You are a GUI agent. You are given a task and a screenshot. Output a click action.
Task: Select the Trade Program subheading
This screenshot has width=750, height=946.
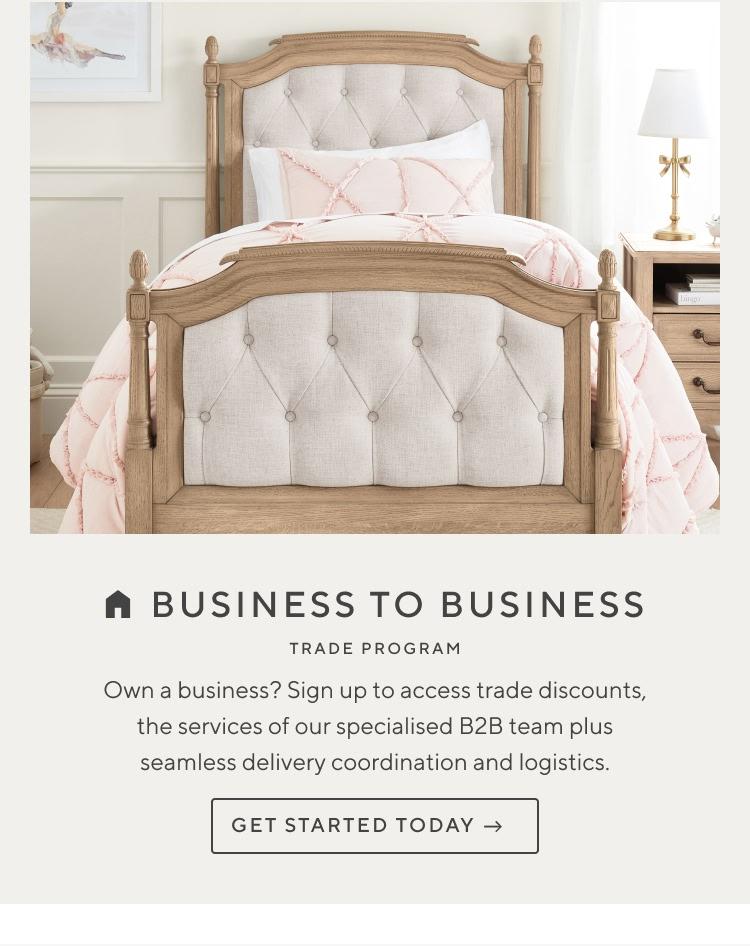click(x=374, y=648)
